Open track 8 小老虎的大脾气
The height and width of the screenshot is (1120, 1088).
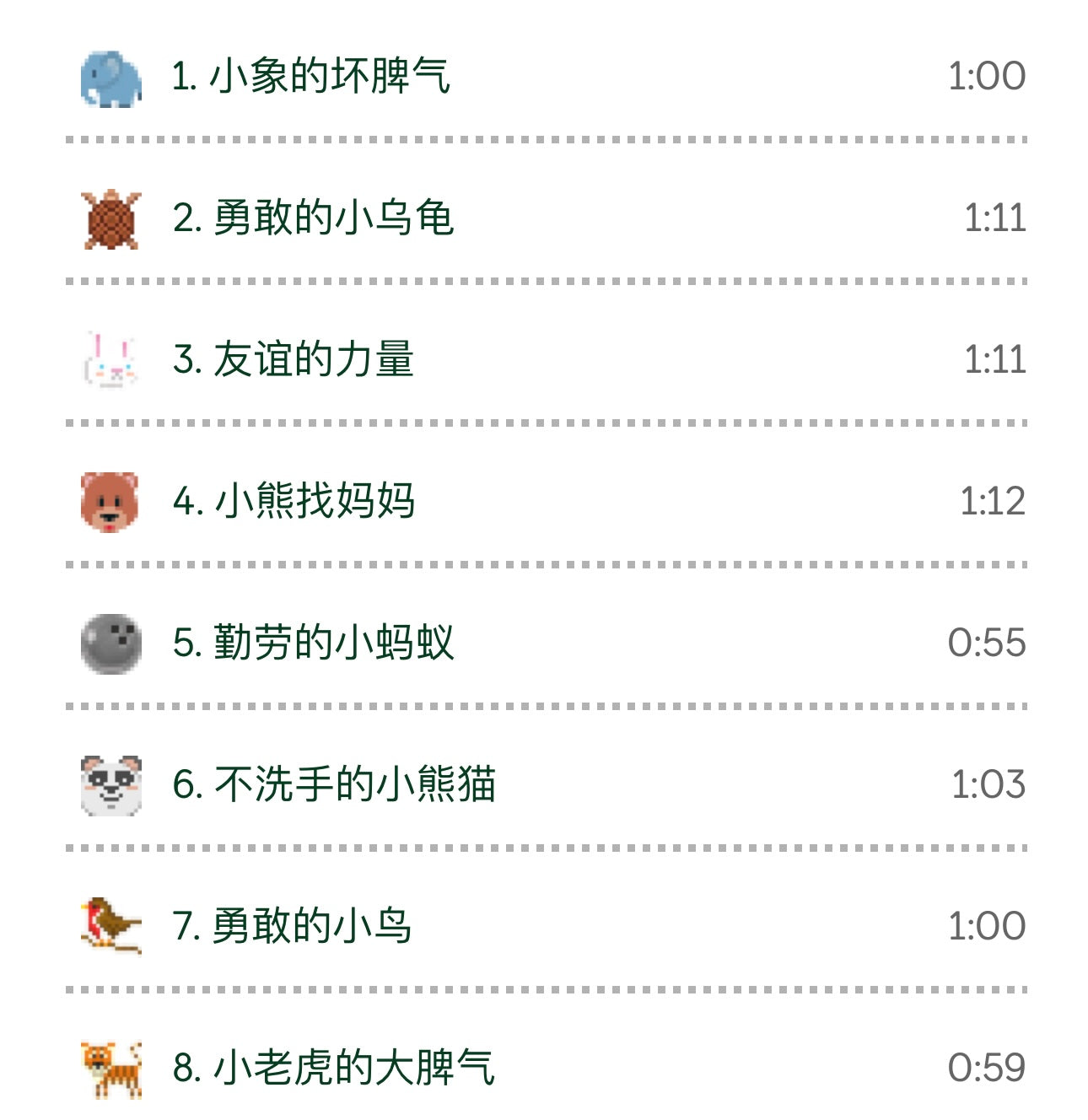(x=333, y=1068)
